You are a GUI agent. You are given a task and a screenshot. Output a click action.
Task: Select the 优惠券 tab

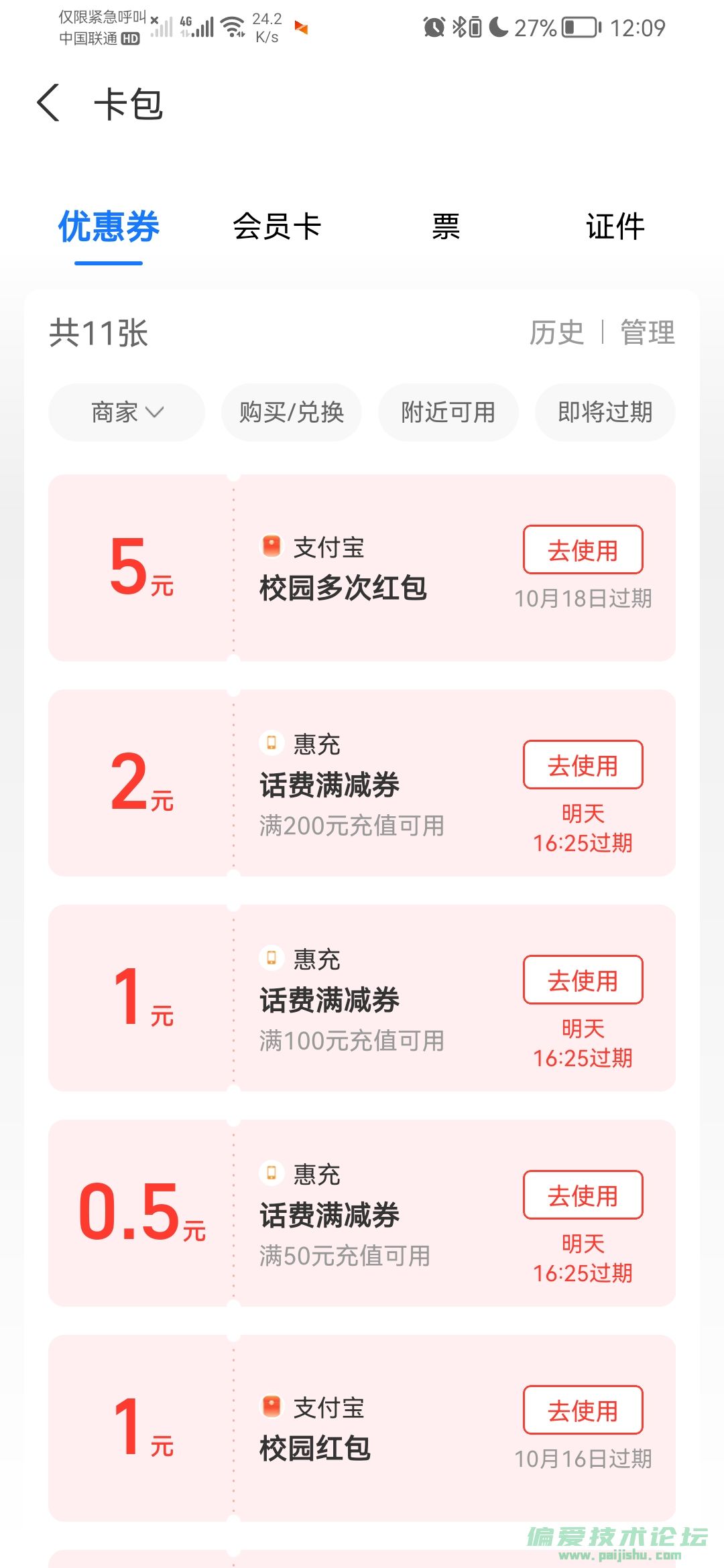pyautogui.click(x=109, y=226)
